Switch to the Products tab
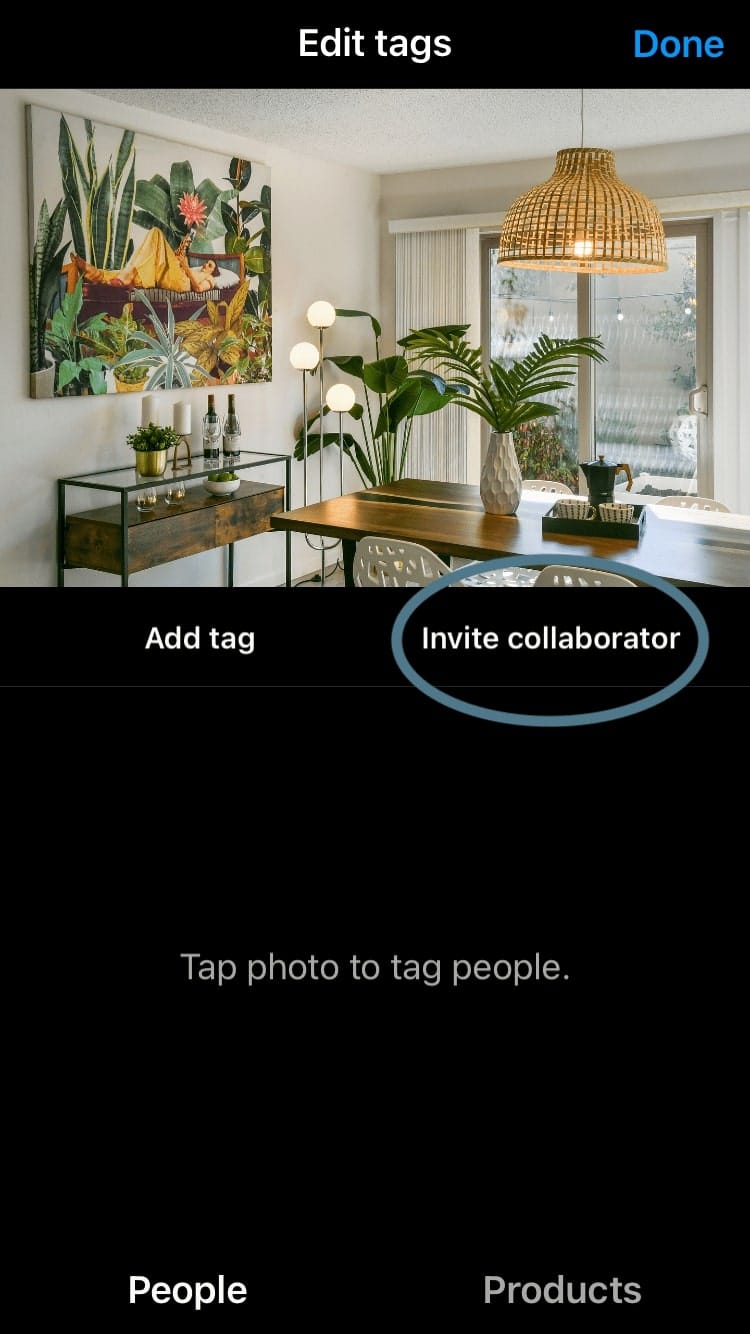 click(x=562, y=1290)
